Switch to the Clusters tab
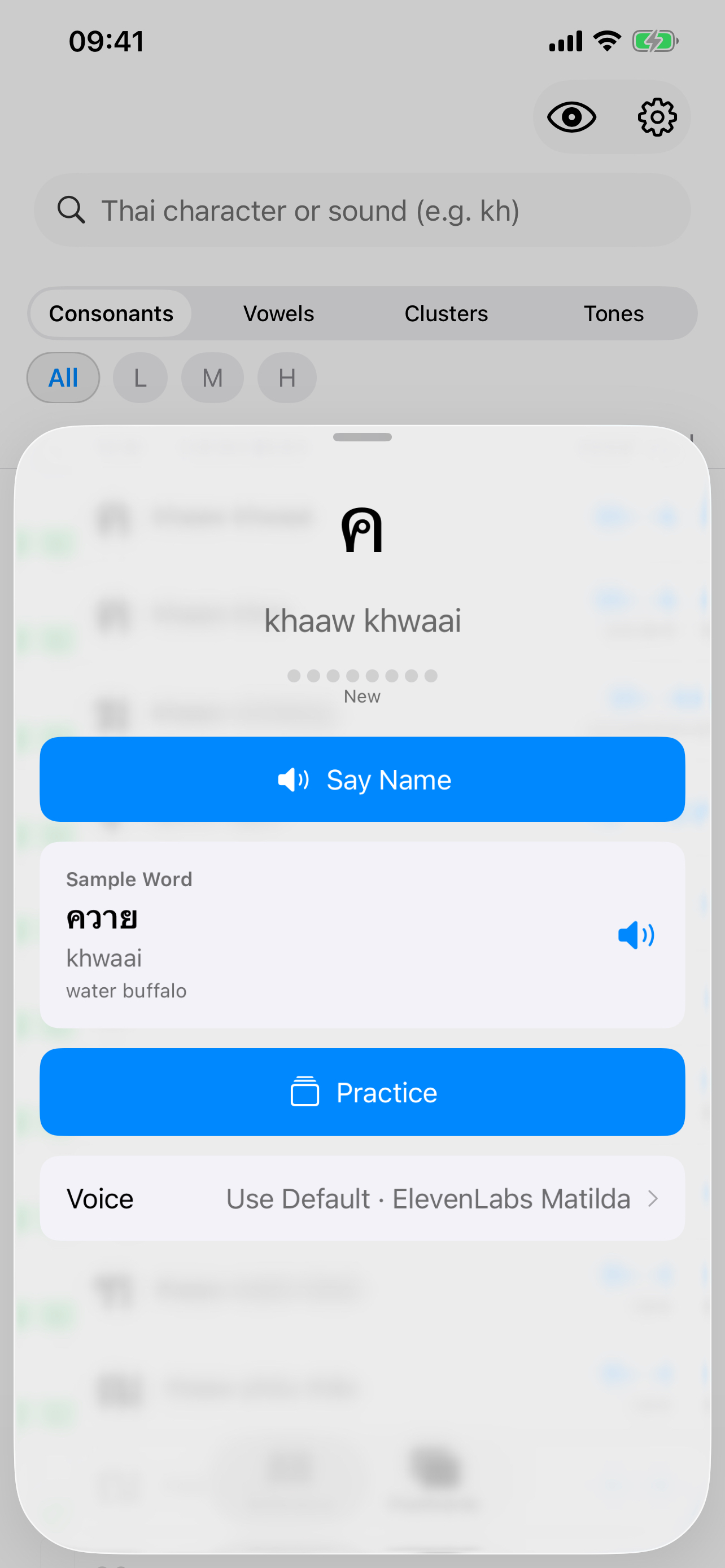725x1568 pixels. (446, 313)
